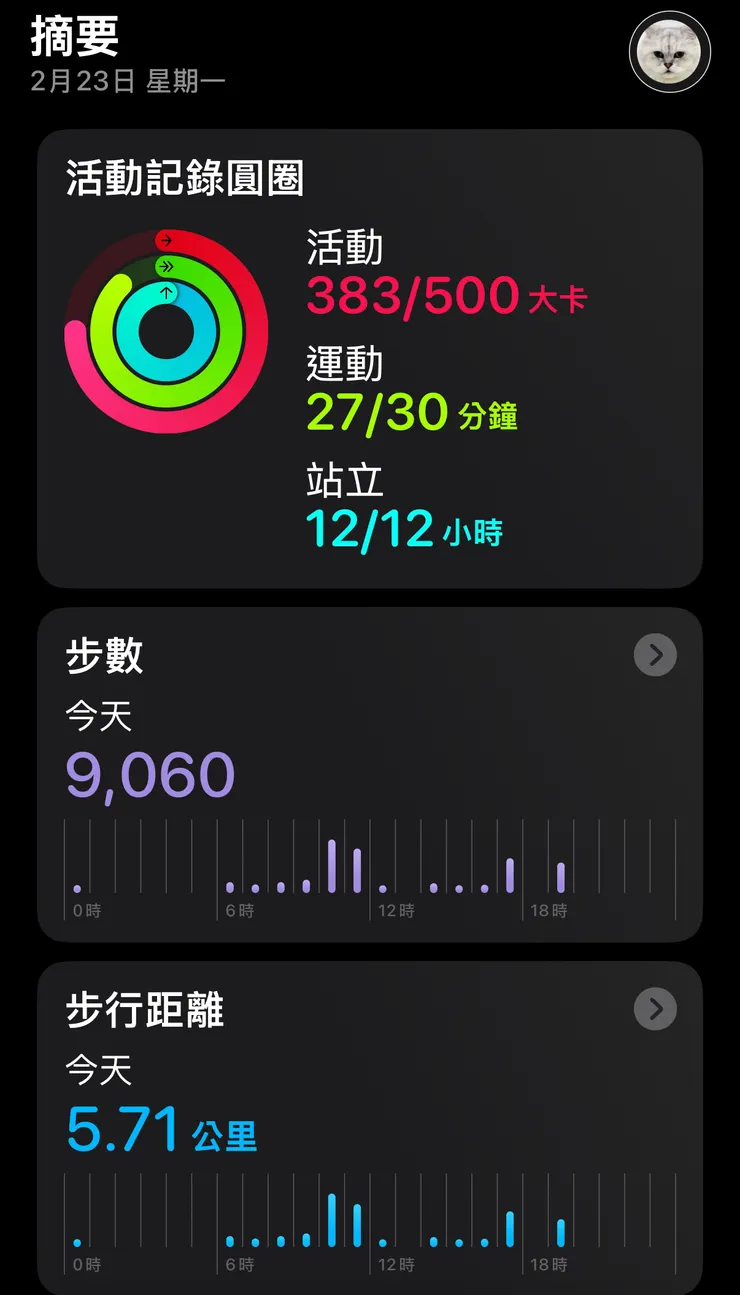Open your profile picture in the top corner
Image resolution: width=740 pixels, height=1295 pixels.
click(669, 54)
